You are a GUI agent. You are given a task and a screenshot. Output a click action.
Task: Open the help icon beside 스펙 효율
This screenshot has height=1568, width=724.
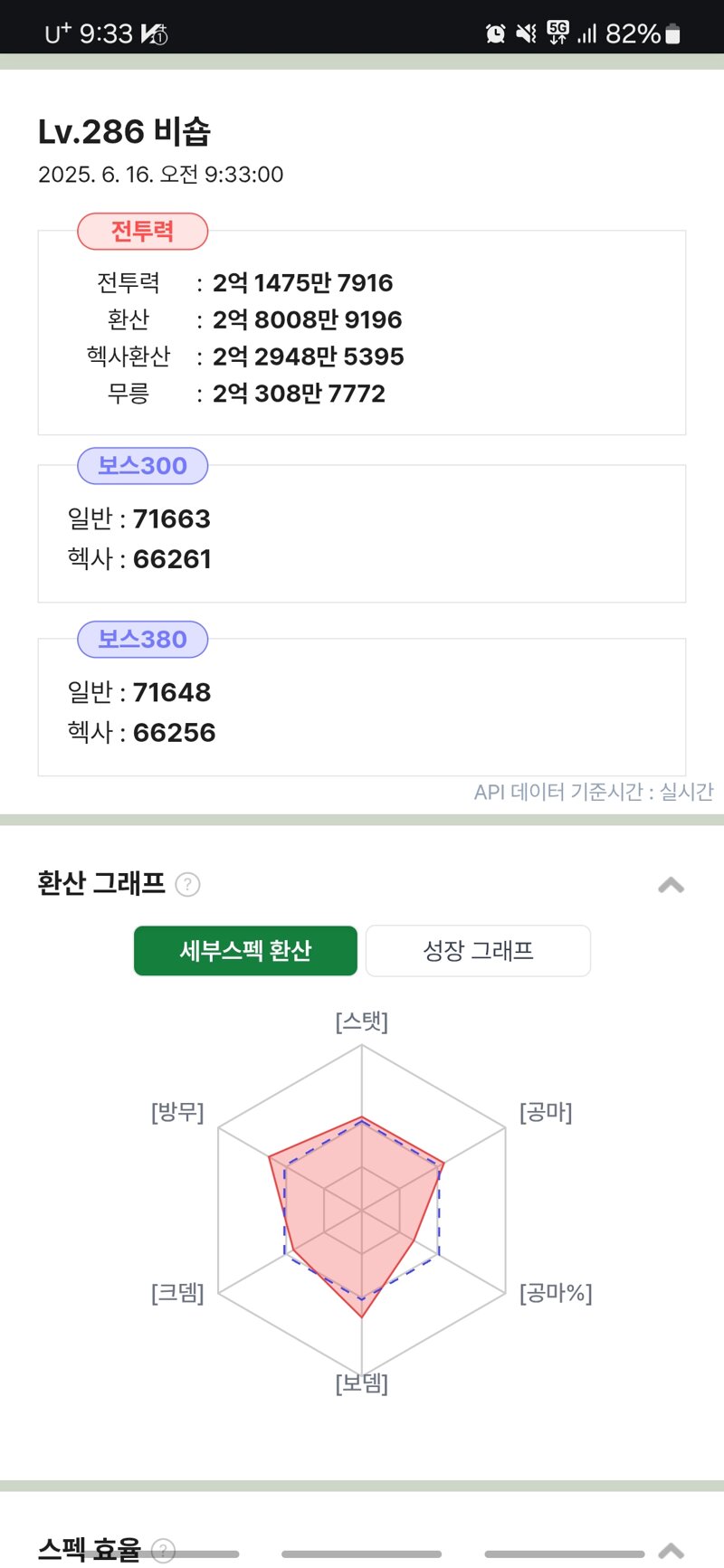(163, 1551)
